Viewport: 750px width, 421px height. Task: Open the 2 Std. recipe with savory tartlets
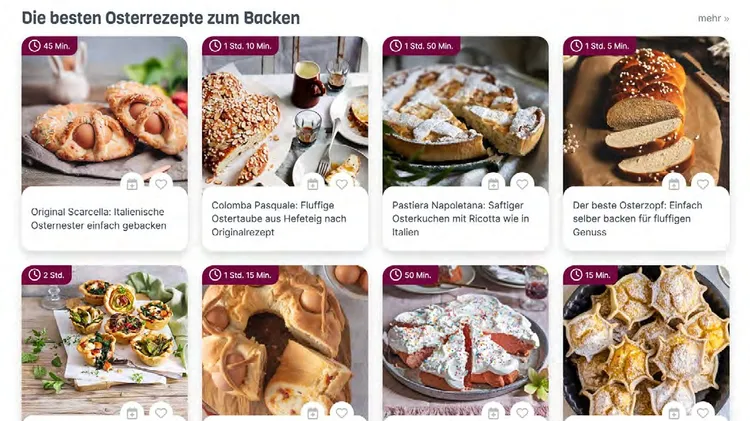(x=104, y=335)
